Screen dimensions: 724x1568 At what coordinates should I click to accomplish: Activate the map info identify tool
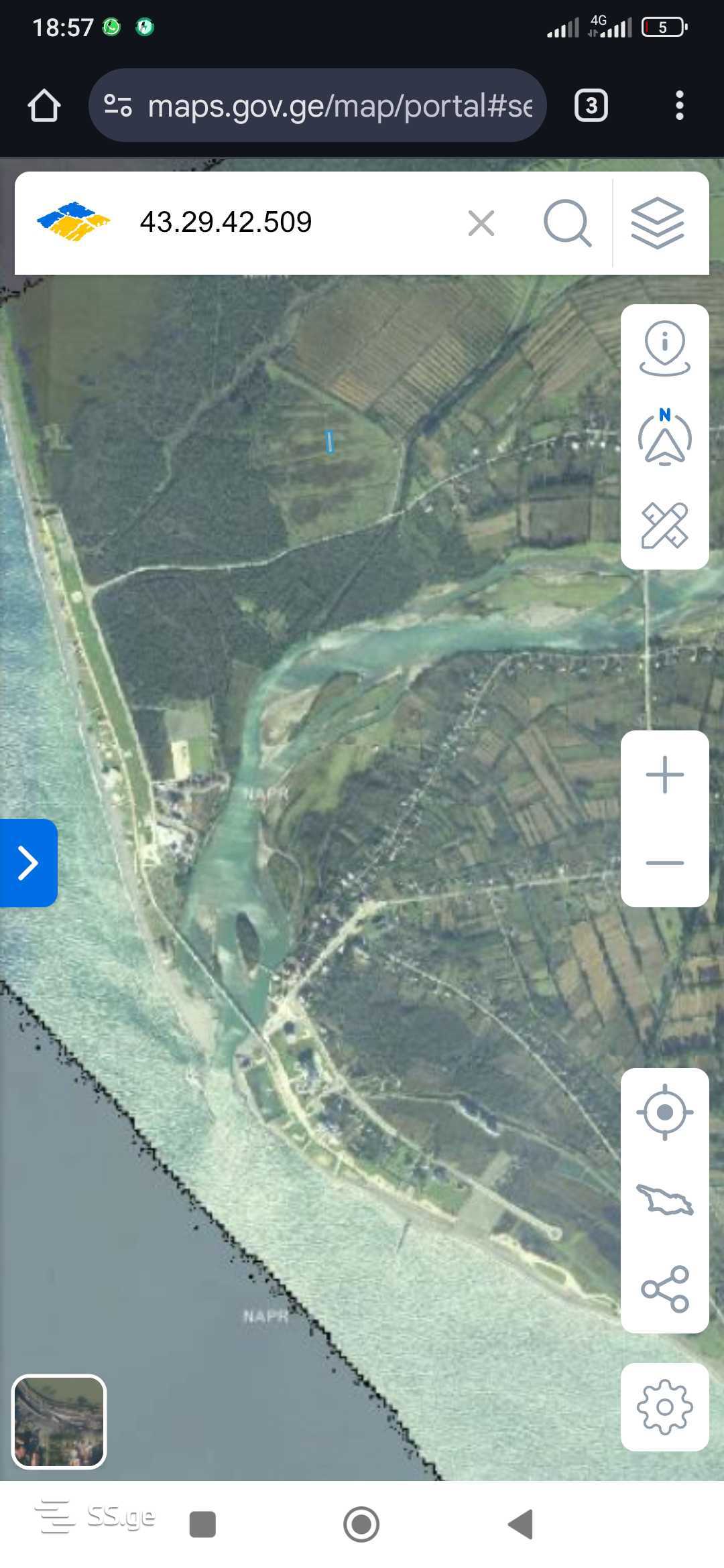[x=664, y=348]
